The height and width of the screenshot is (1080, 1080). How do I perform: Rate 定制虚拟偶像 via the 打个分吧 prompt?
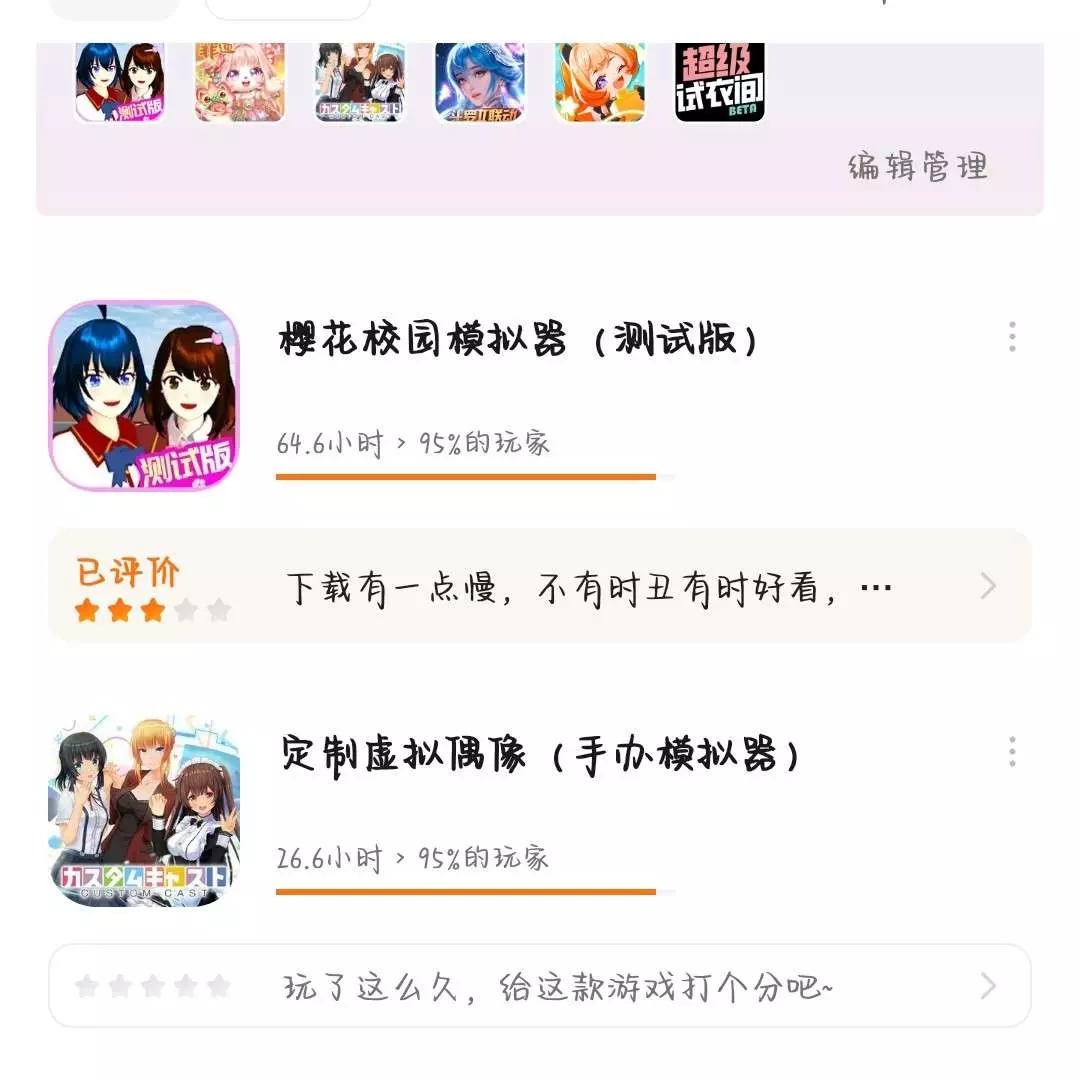pyautogui.click(x=540, y=987)
